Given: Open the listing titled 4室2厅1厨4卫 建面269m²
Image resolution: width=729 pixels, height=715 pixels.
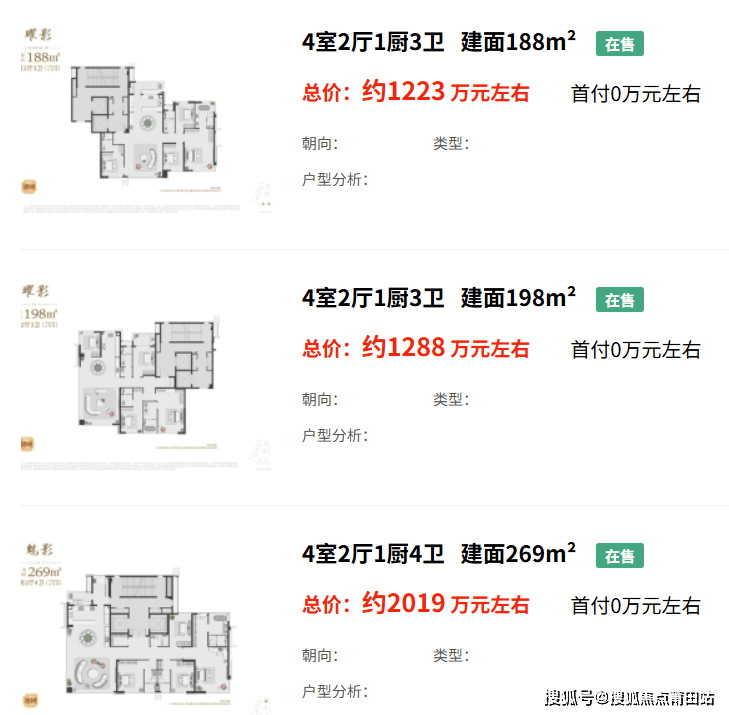Looking at the screenshot, I should click(x=438, y=554).
